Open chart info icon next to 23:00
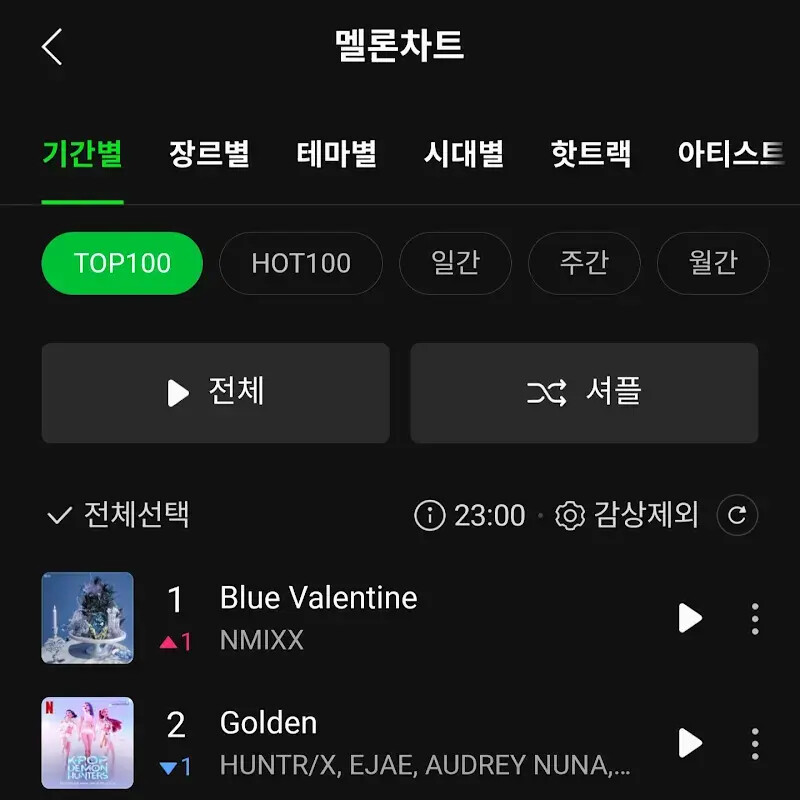 430,515
